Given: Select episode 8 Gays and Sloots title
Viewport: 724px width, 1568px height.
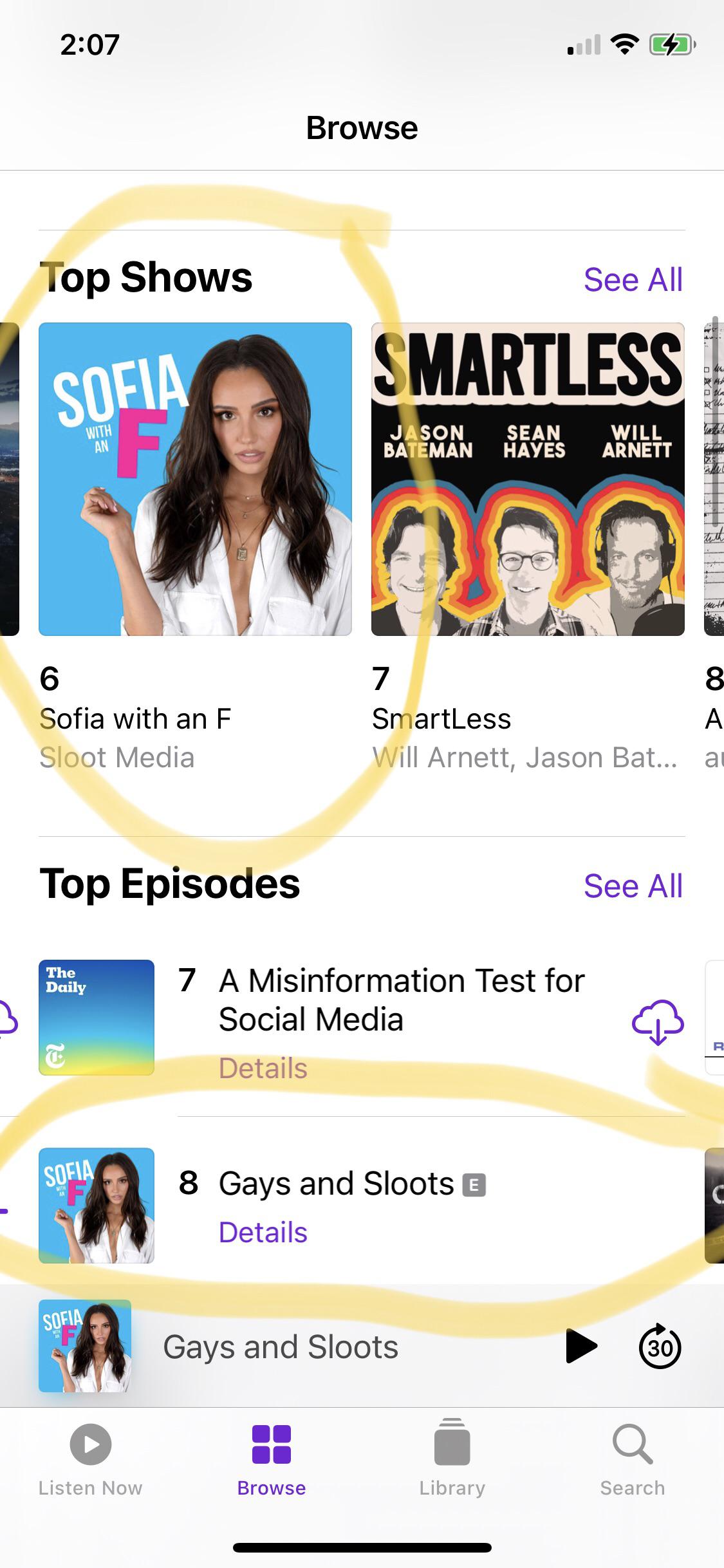Looking at the screenshot, I should click(335, 1182).
